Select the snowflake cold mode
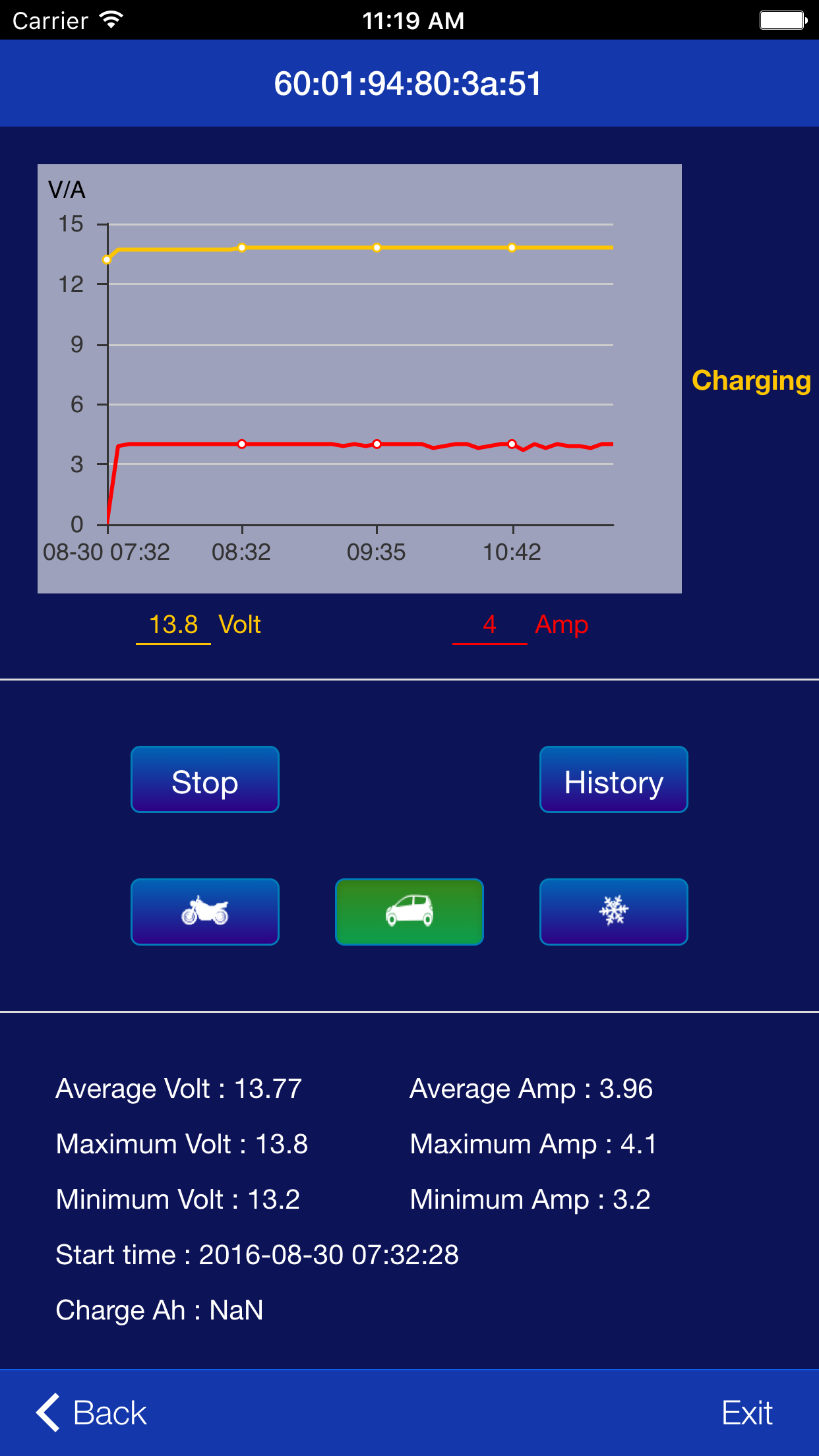Screen dimensions: 819x1456 click(x=614, y=912)
